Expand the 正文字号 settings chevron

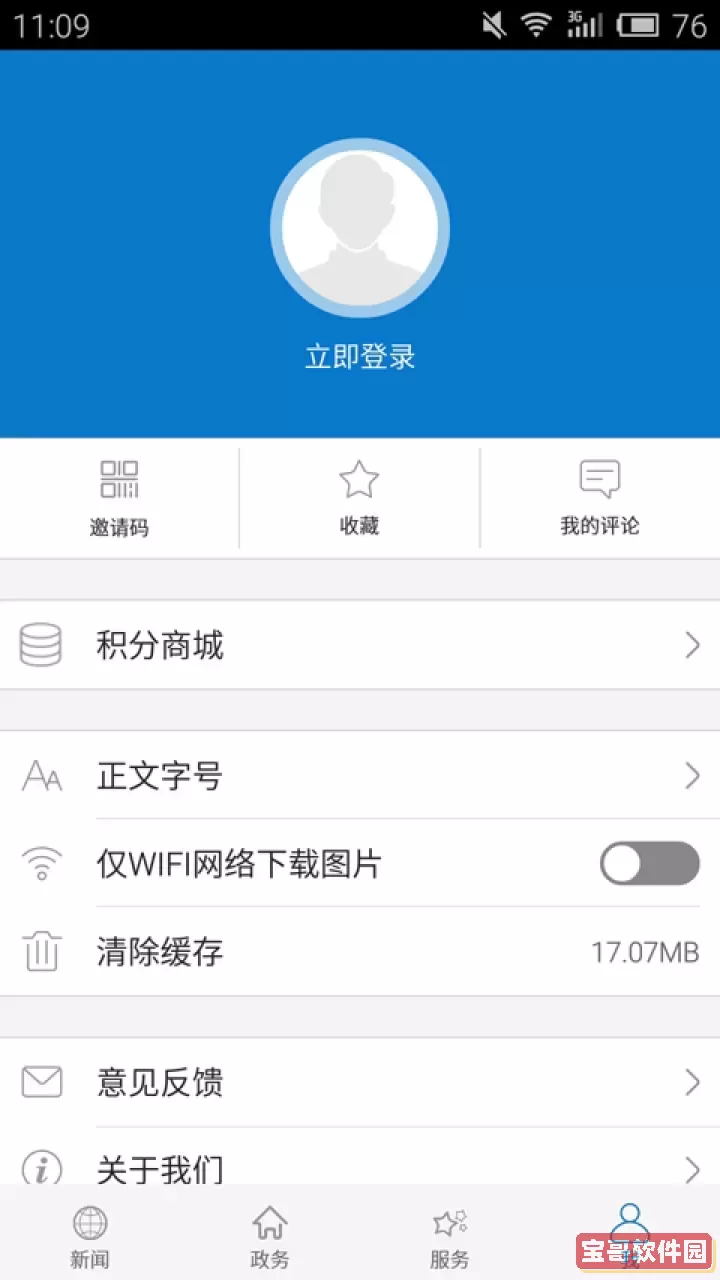(693, 775)
